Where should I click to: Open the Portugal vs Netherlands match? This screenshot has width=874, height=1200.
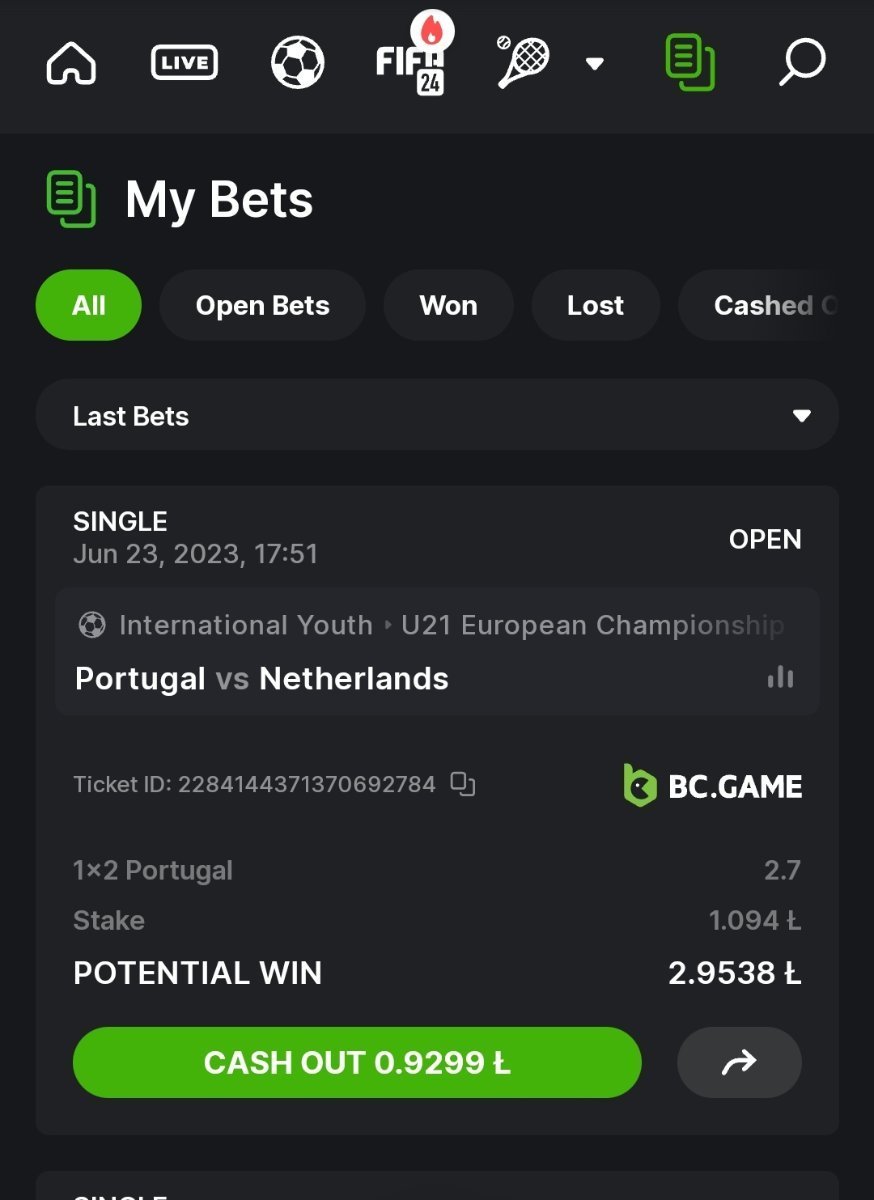click(262, 679)
